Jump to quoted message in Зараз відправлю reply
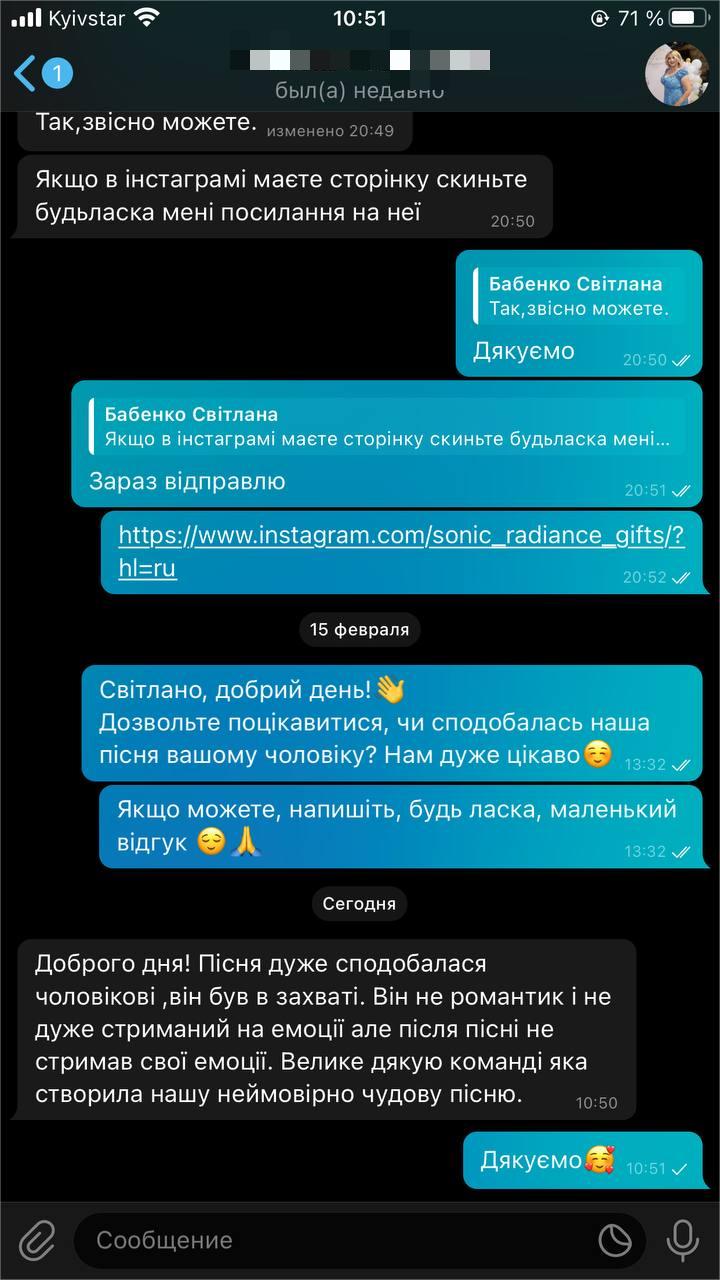 point(385,426)
